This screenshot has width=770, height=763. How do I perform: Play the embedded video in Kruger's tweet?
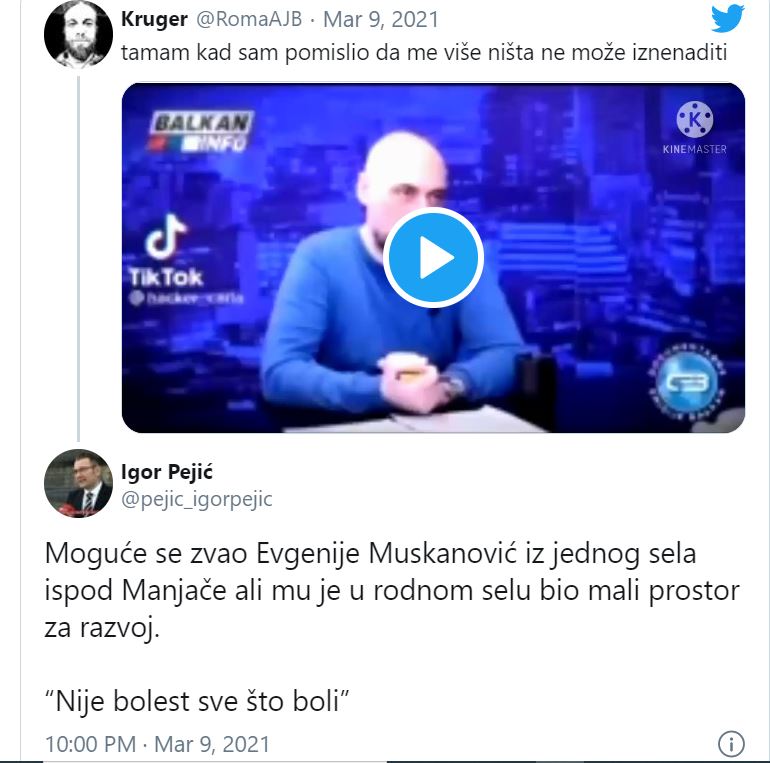433,258
